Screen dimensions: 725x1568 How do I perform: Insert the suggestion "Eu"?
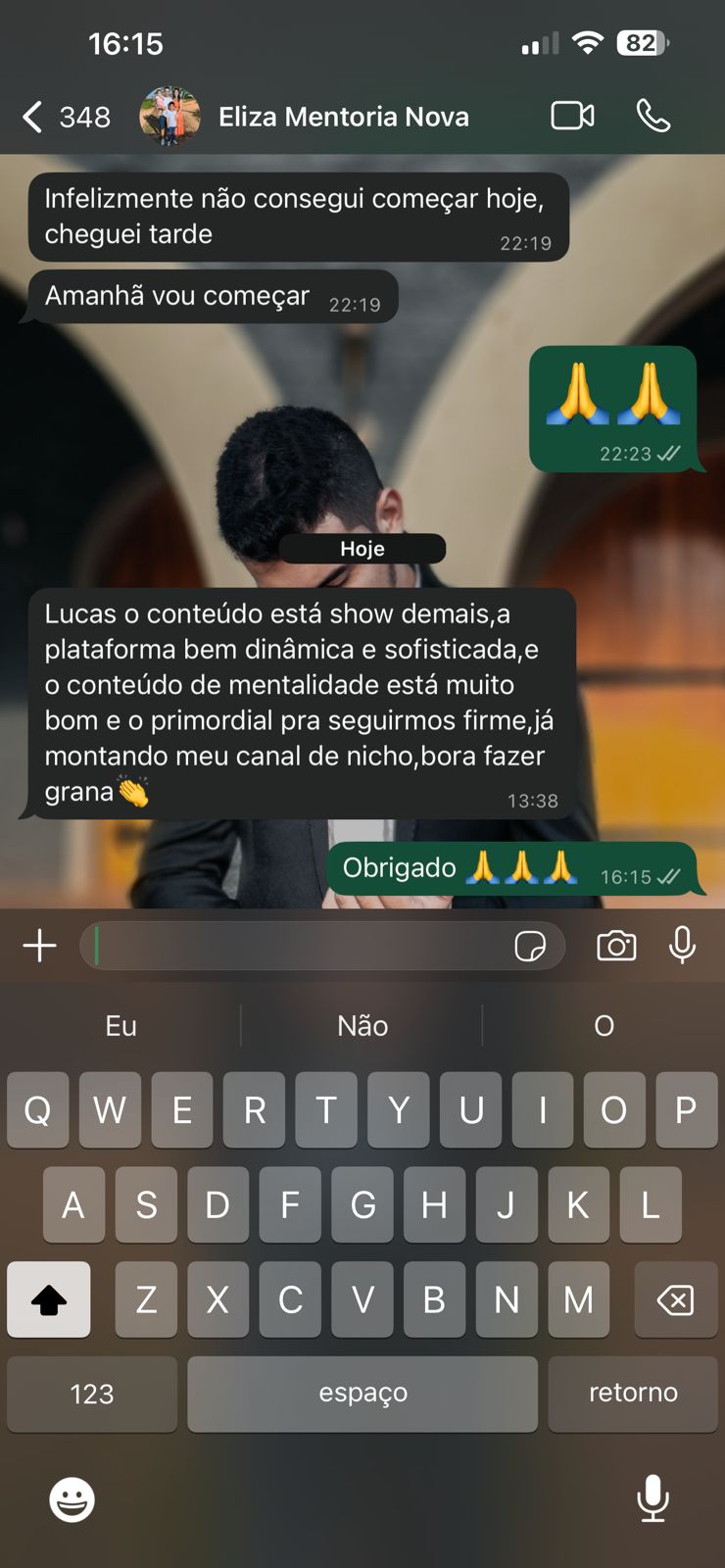pyautogui.click(x=121, y=1026)
